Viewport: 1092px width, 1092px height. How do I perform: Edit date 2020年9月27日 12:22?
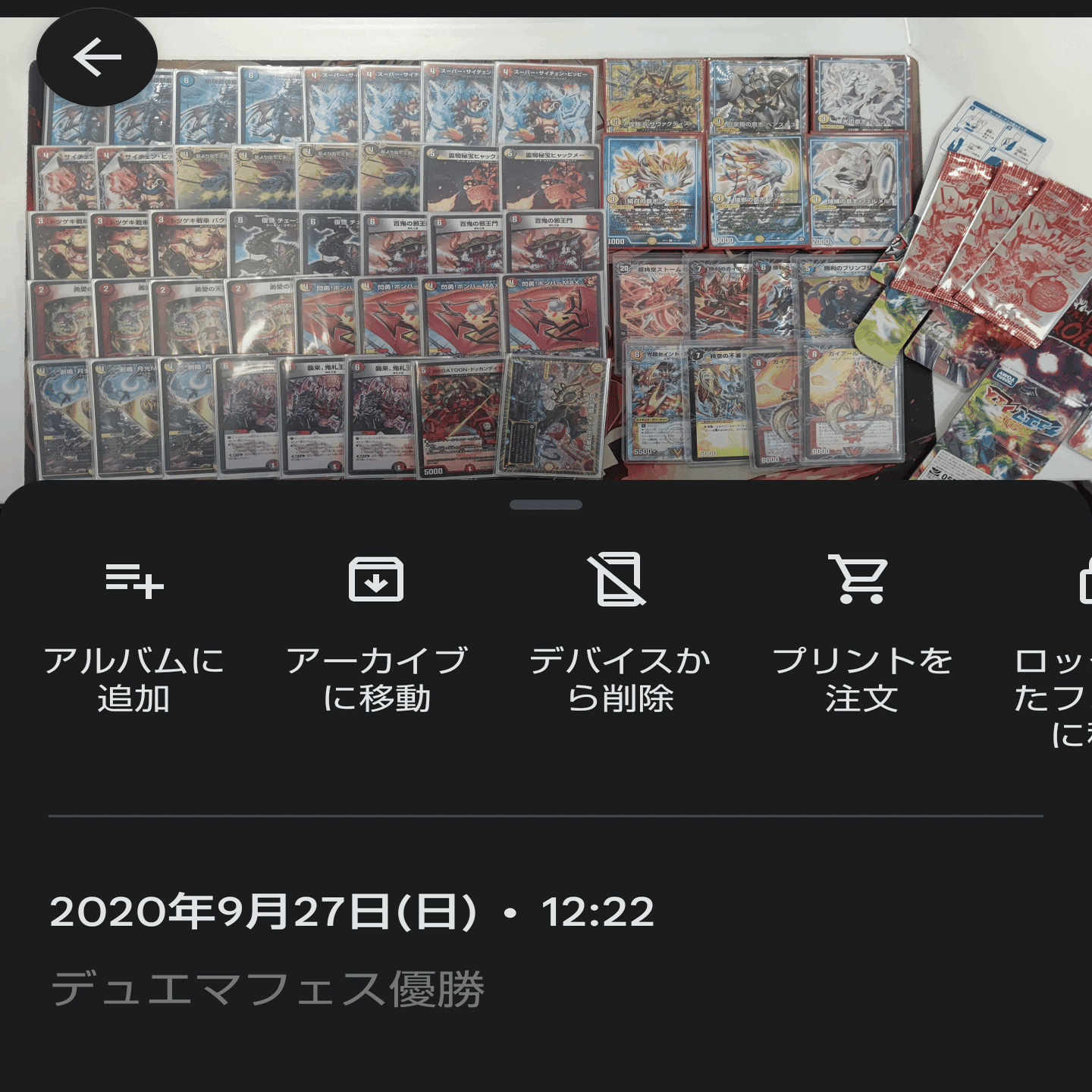coord(352,912)
